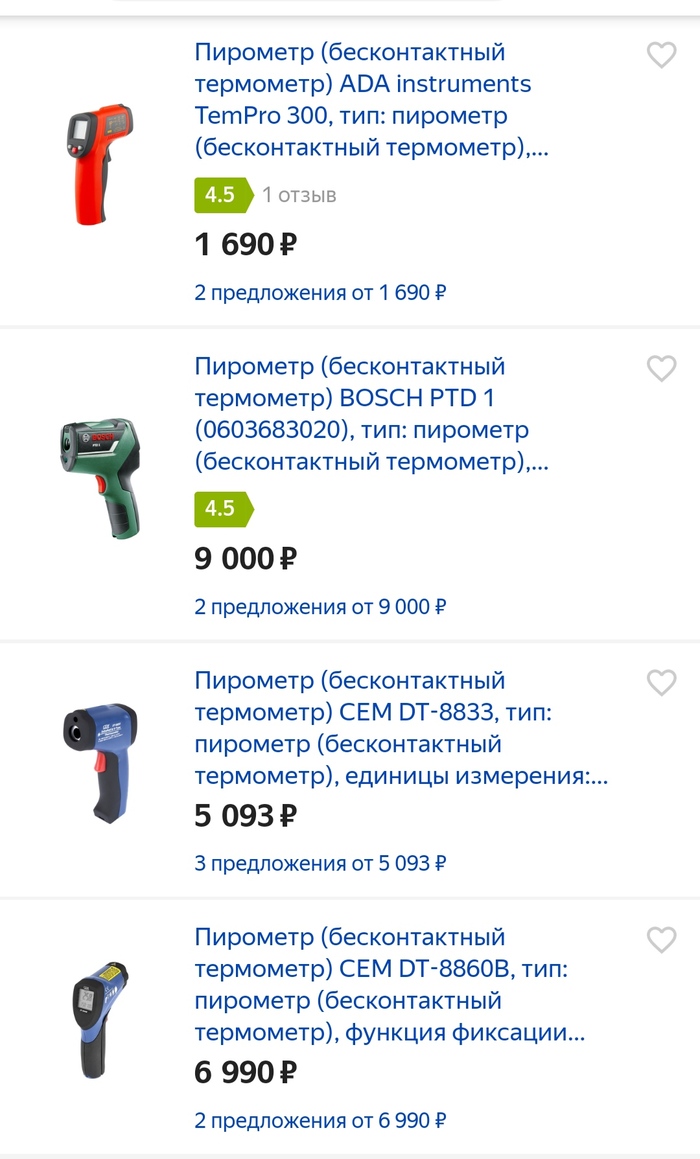700x1159 pixels.
Task: Open the CEM DT-8833 product image
Action: pos(99,762)
